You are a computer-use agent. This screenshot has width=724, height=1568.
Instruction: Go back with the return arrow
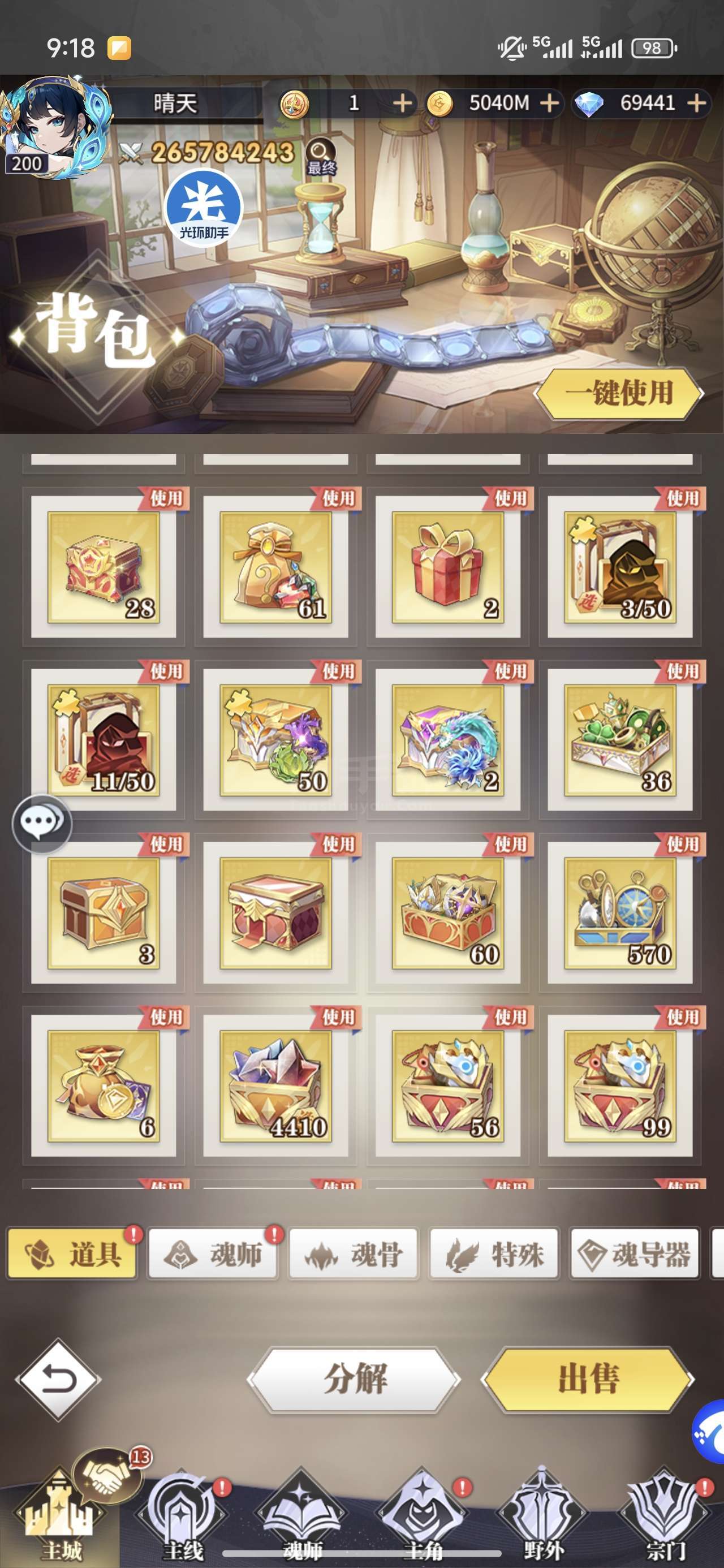58,1379
